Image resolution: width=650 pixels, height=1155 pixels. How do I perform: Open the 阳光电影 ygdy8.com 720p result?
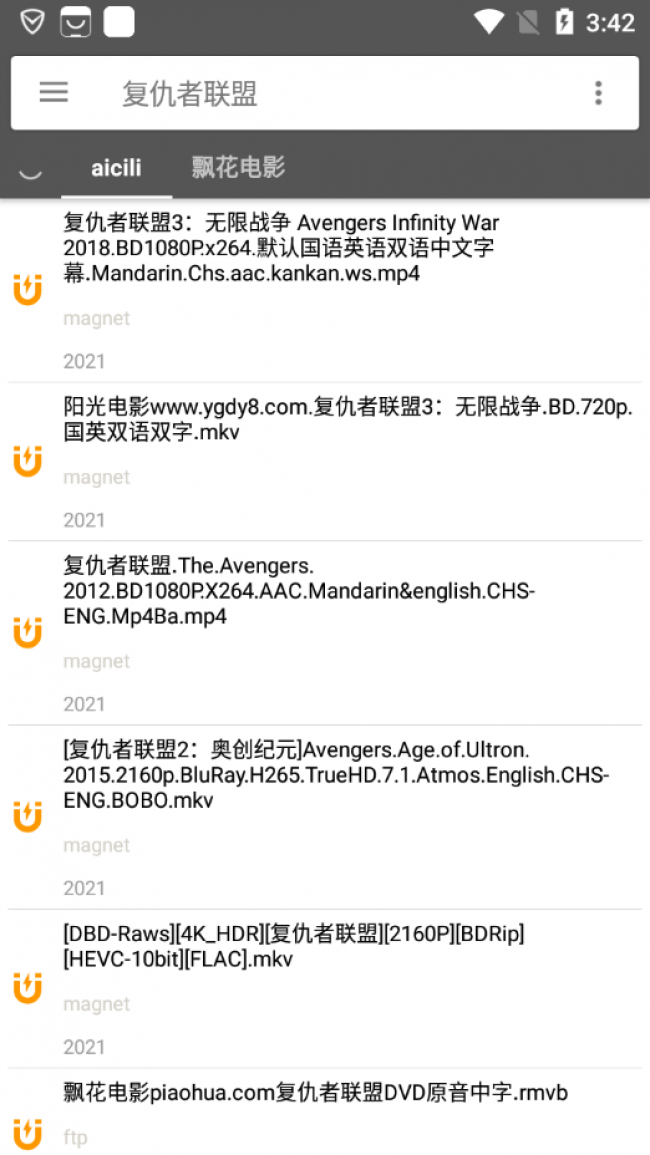point(325,462)
